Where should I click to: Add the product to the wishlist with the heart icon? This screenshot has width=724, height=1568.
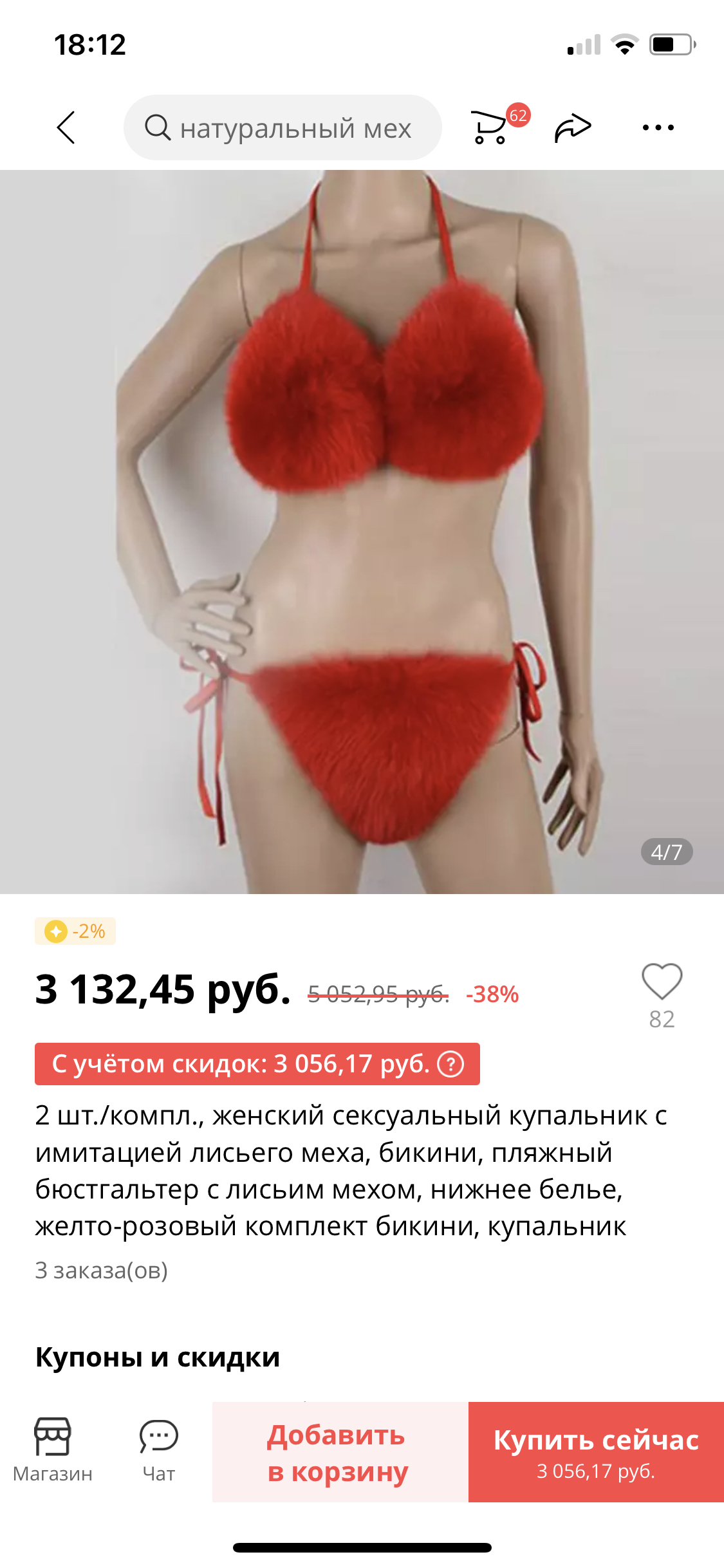tap(662, 982)
